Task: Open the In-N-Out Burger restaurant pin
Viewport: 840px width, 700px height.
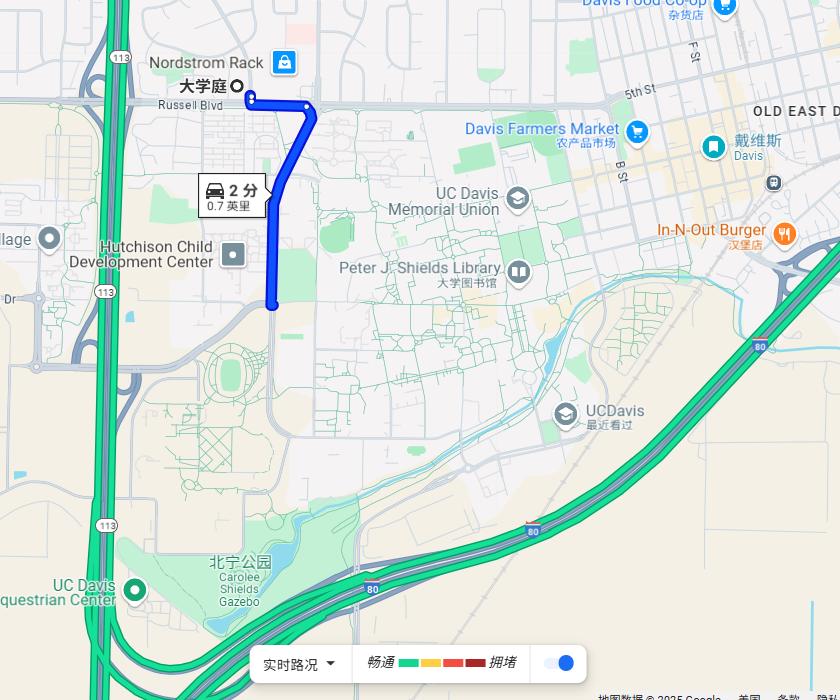Action: [785, 233]
